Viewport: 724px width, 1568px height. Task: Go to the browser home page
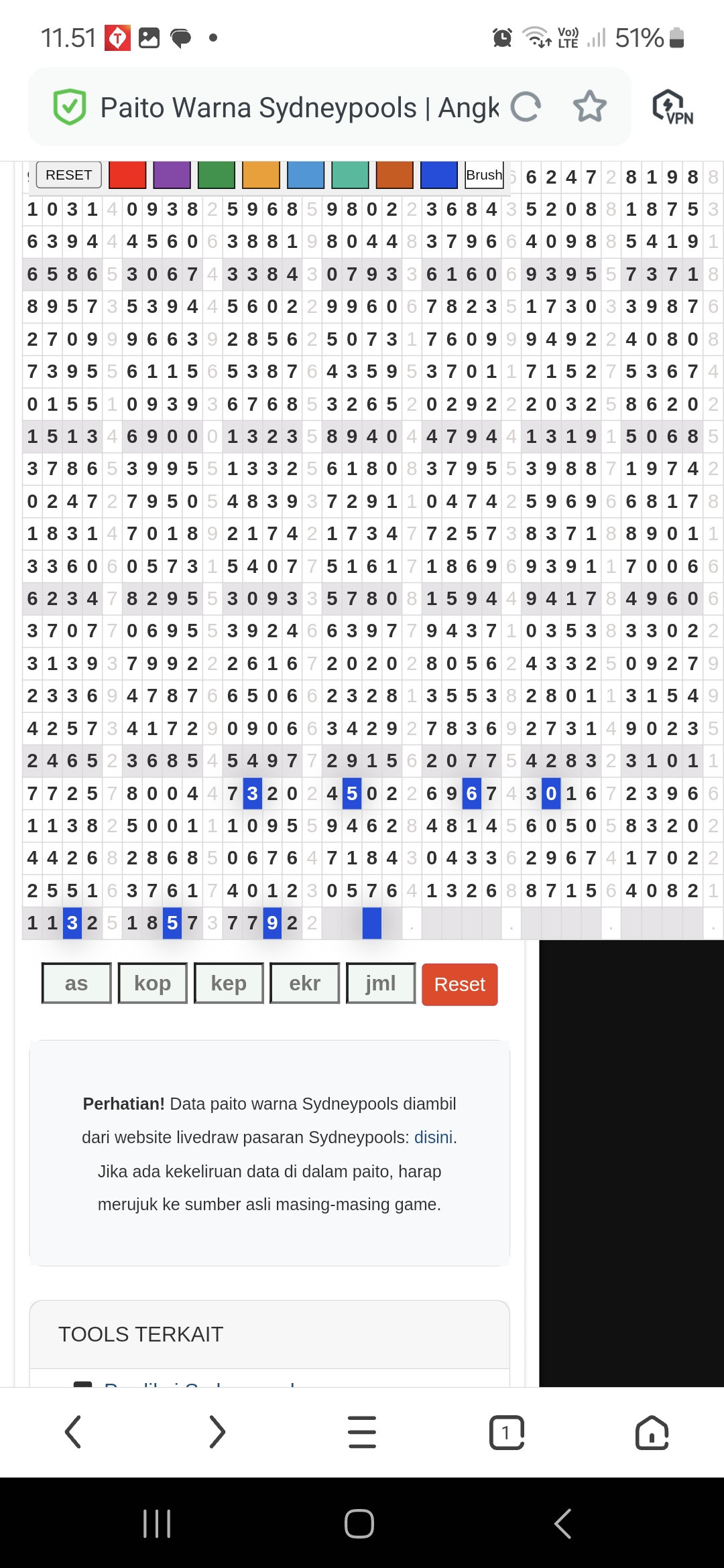click(652, 1432)
